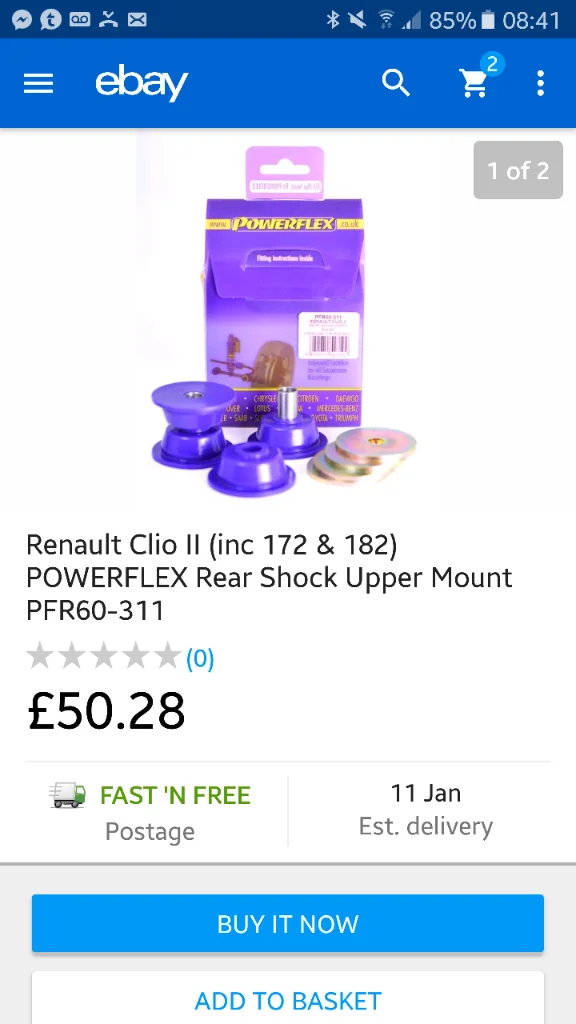This screenshot has height=1024, width=576.
Task: Add item to basket
Action: 288,999
